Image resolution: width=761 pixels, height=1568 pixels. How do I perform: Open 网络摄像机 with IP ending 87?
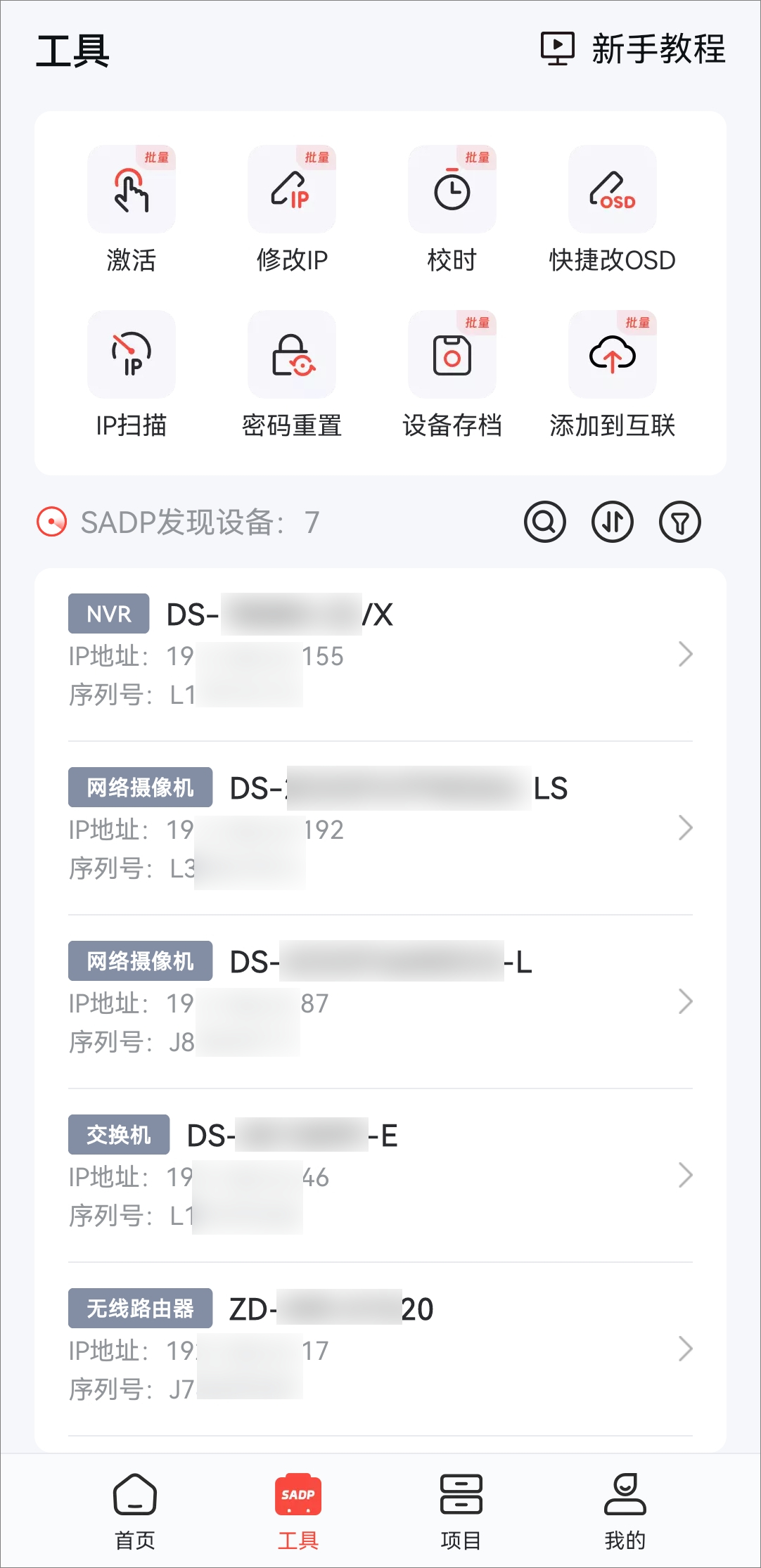pyautogui.click(x=380, y=1001)
